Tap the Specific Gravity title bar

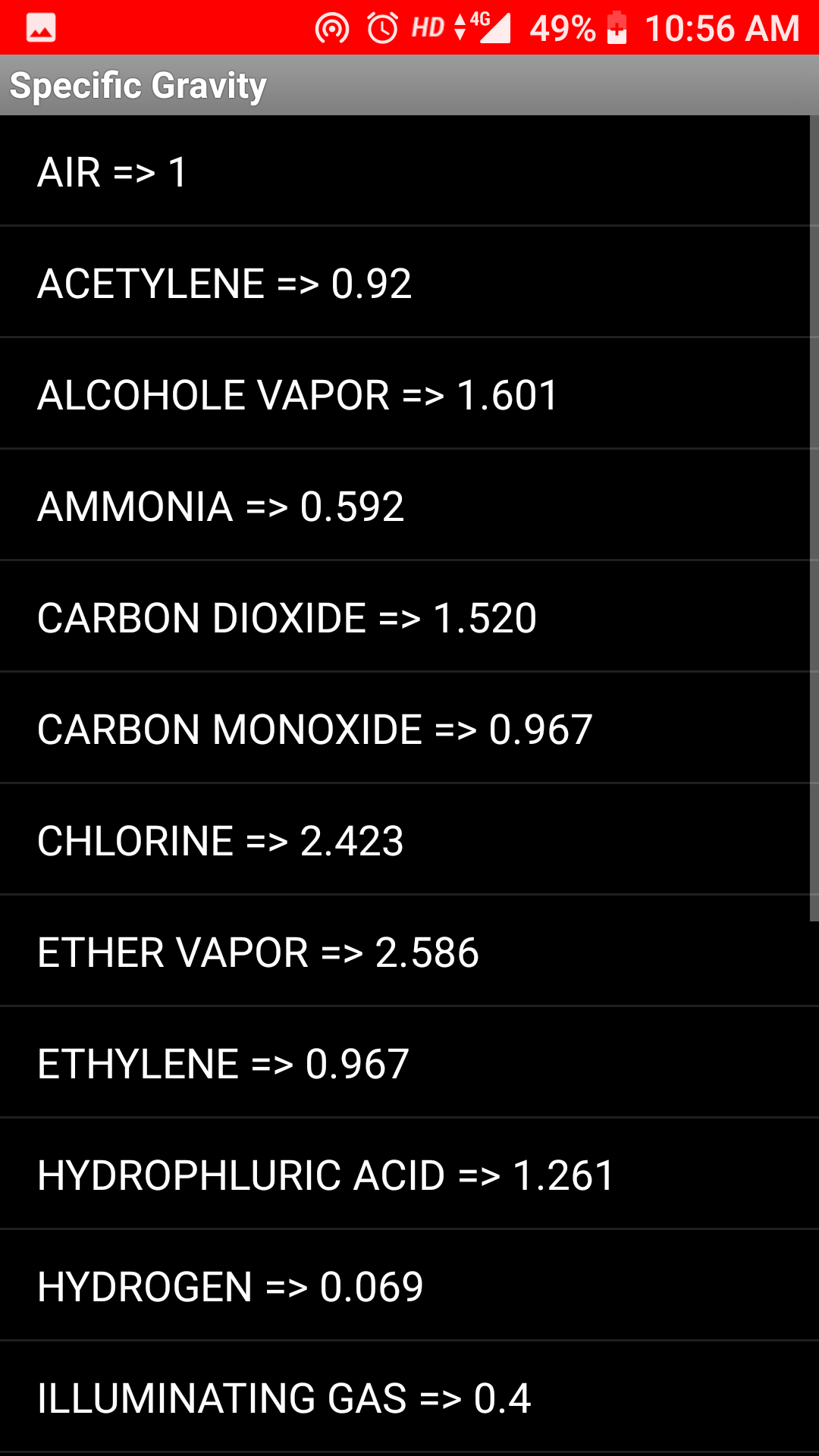click(x=409, y=85)
